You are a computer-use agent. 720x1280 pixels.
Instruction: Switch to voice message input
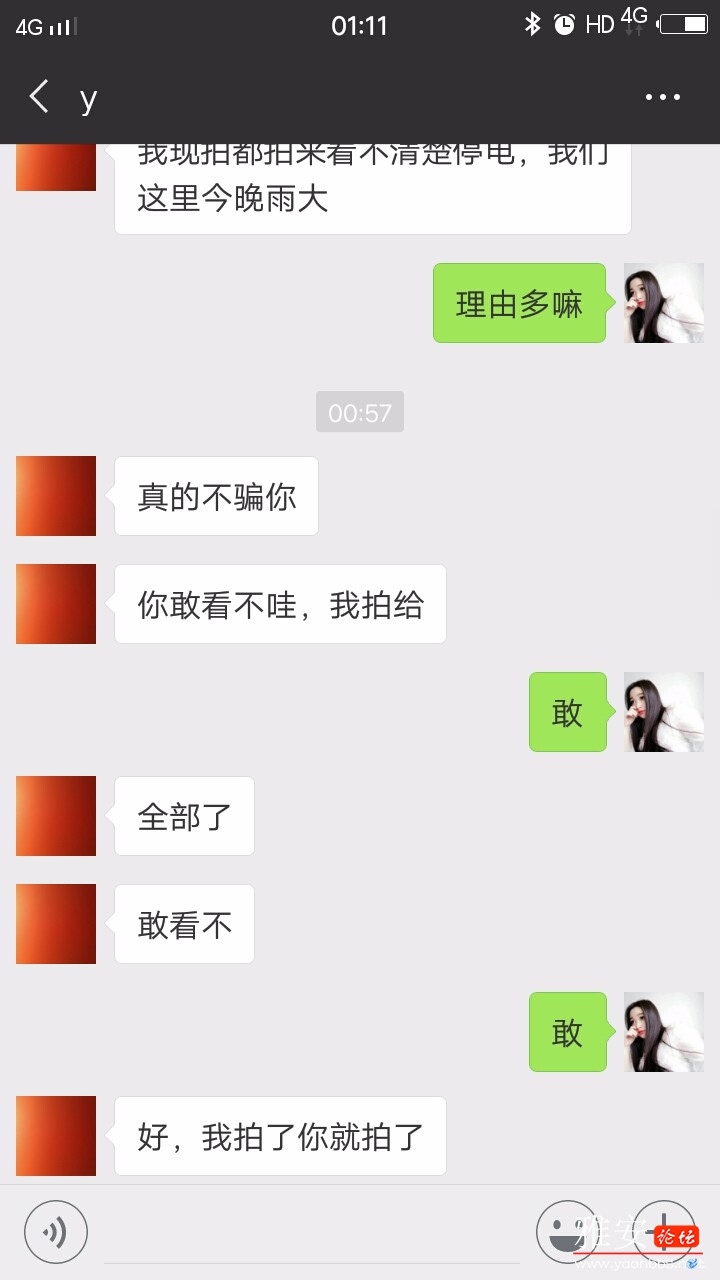click(x=56, y=1232)
